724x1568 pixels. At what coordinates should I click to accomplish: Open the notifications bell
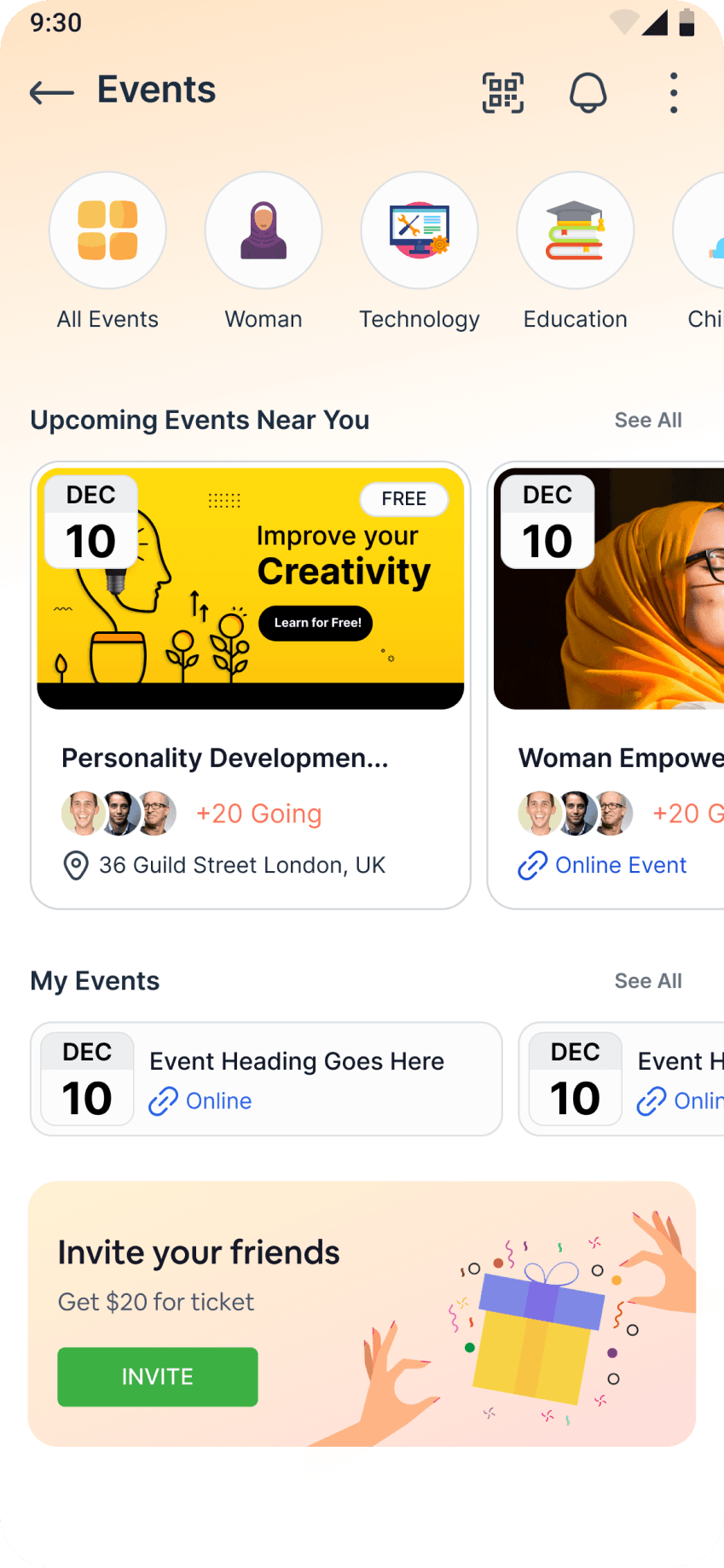(588, 92)
